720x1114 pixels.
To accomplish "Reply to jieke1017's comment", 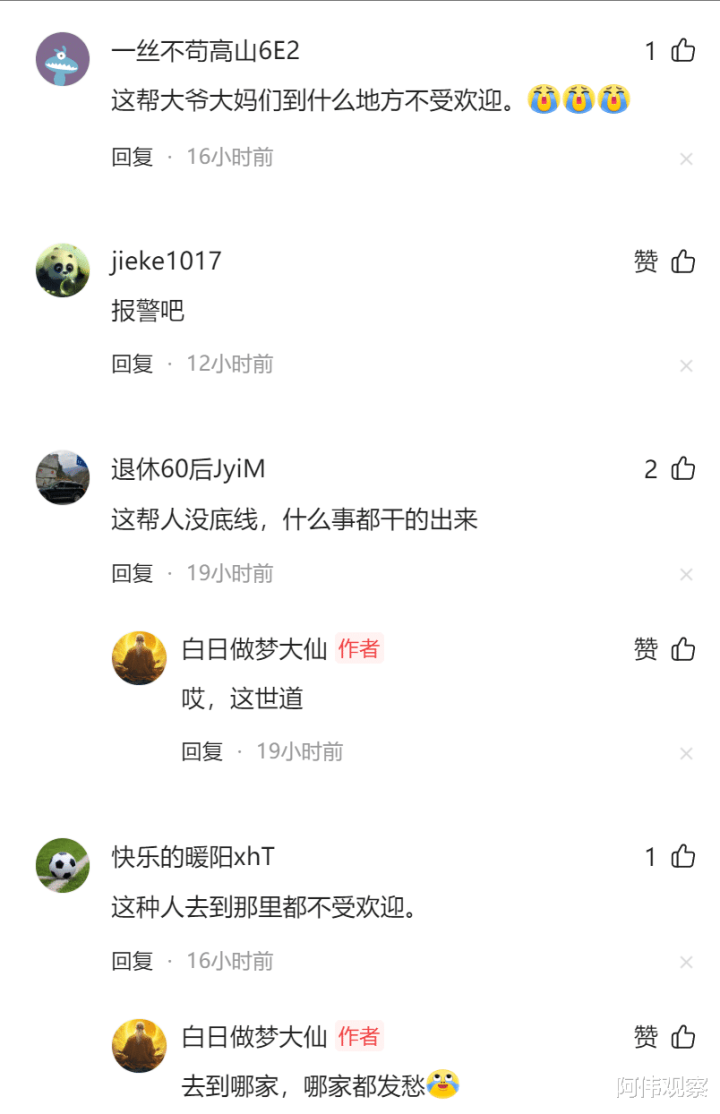I will pyautogui.click(x=132, y=364).
